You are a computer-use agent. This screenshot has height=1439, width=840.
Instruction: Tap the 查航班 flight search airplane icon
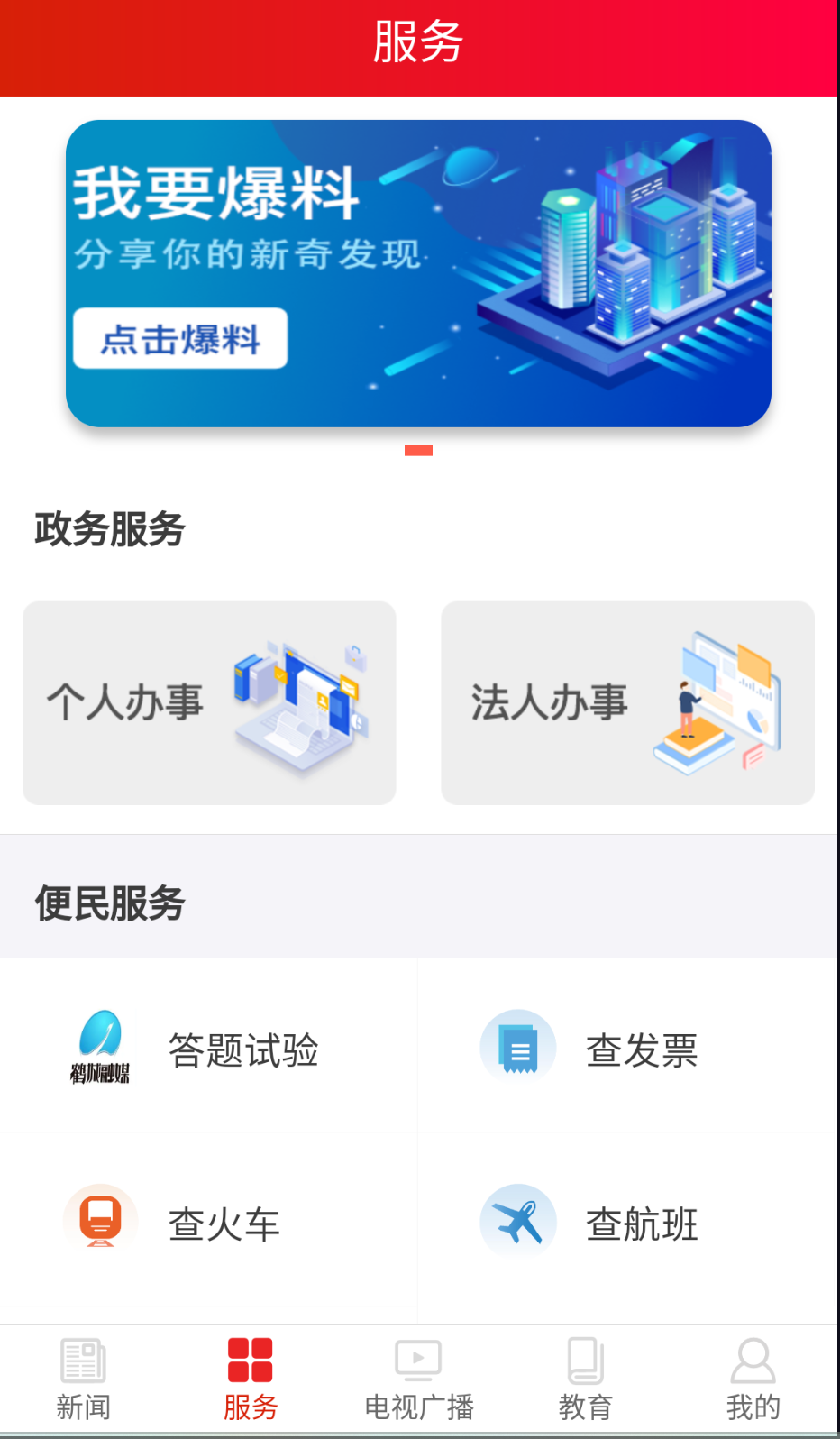click(x=517, y=1221)
